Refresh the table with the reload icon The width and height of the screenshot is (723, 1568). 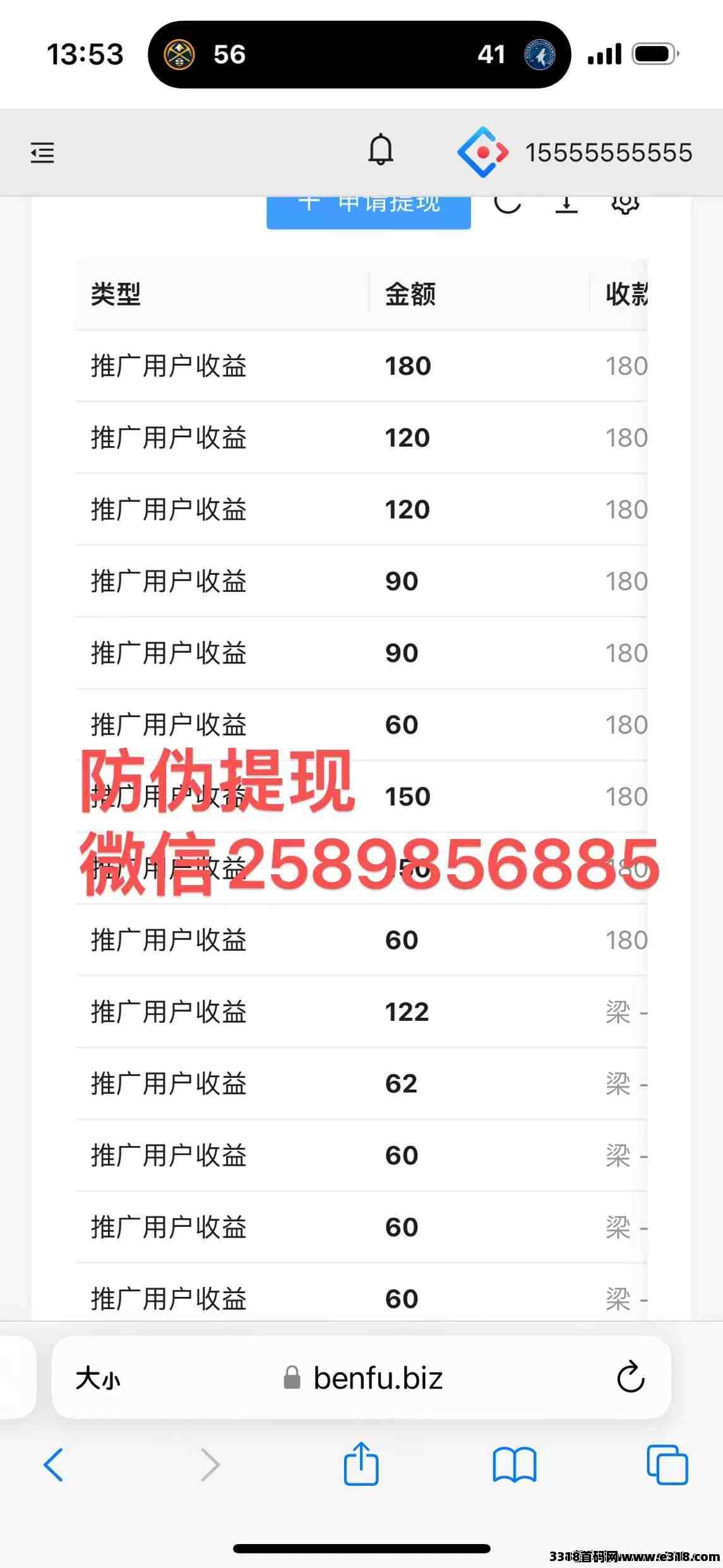pyautogui.click(x=507, y=205)
